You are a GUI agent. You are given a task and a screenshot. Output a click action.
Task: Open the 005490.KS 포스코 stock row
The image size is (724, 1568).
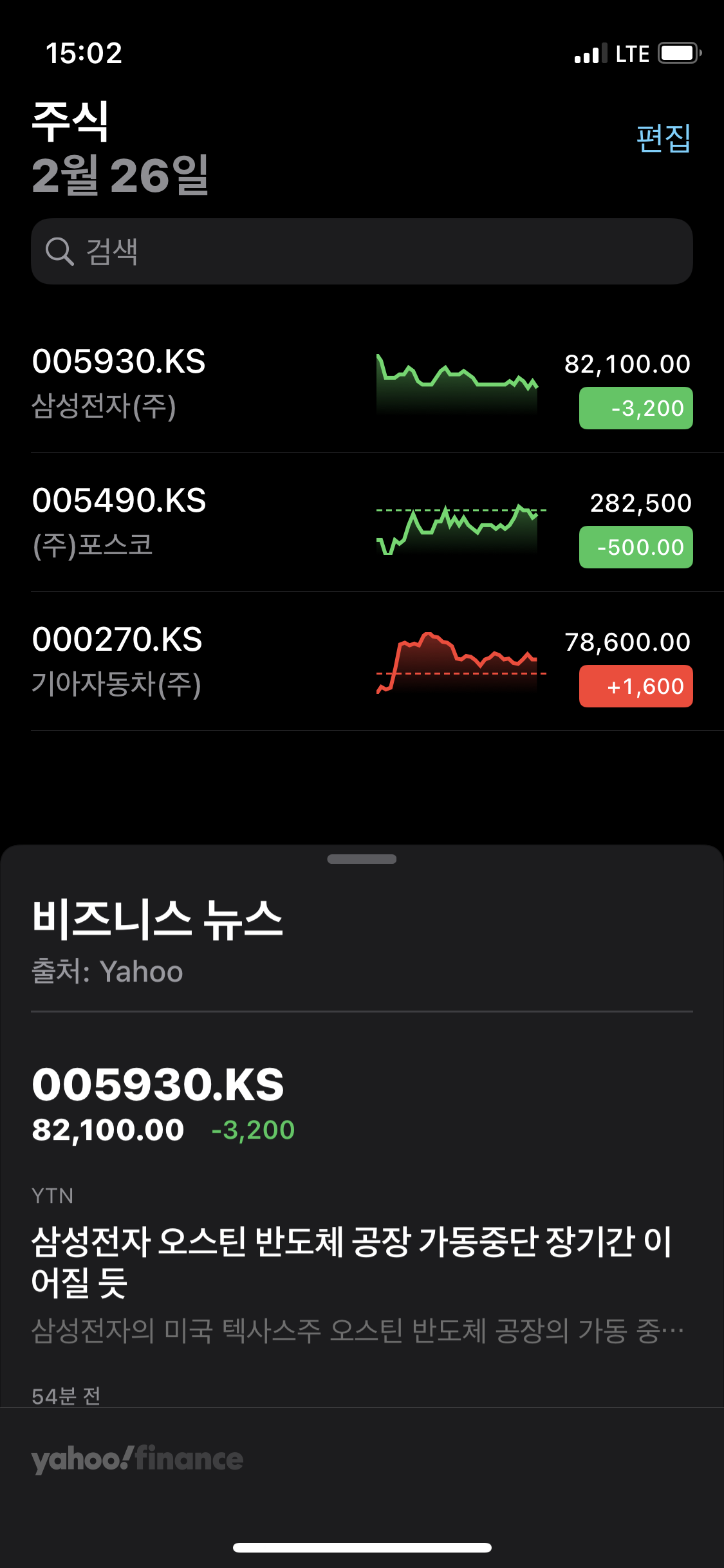click(193, 523)
